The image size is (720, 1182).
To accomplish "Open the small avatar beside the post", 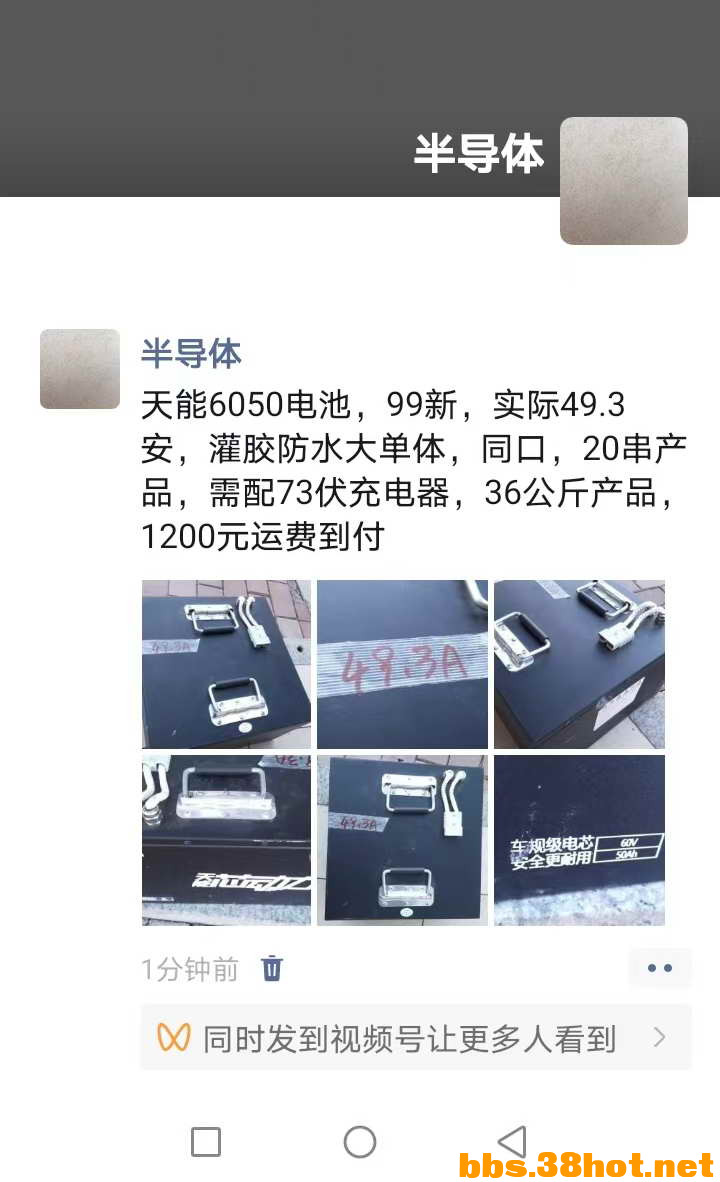I will [80, 369].
